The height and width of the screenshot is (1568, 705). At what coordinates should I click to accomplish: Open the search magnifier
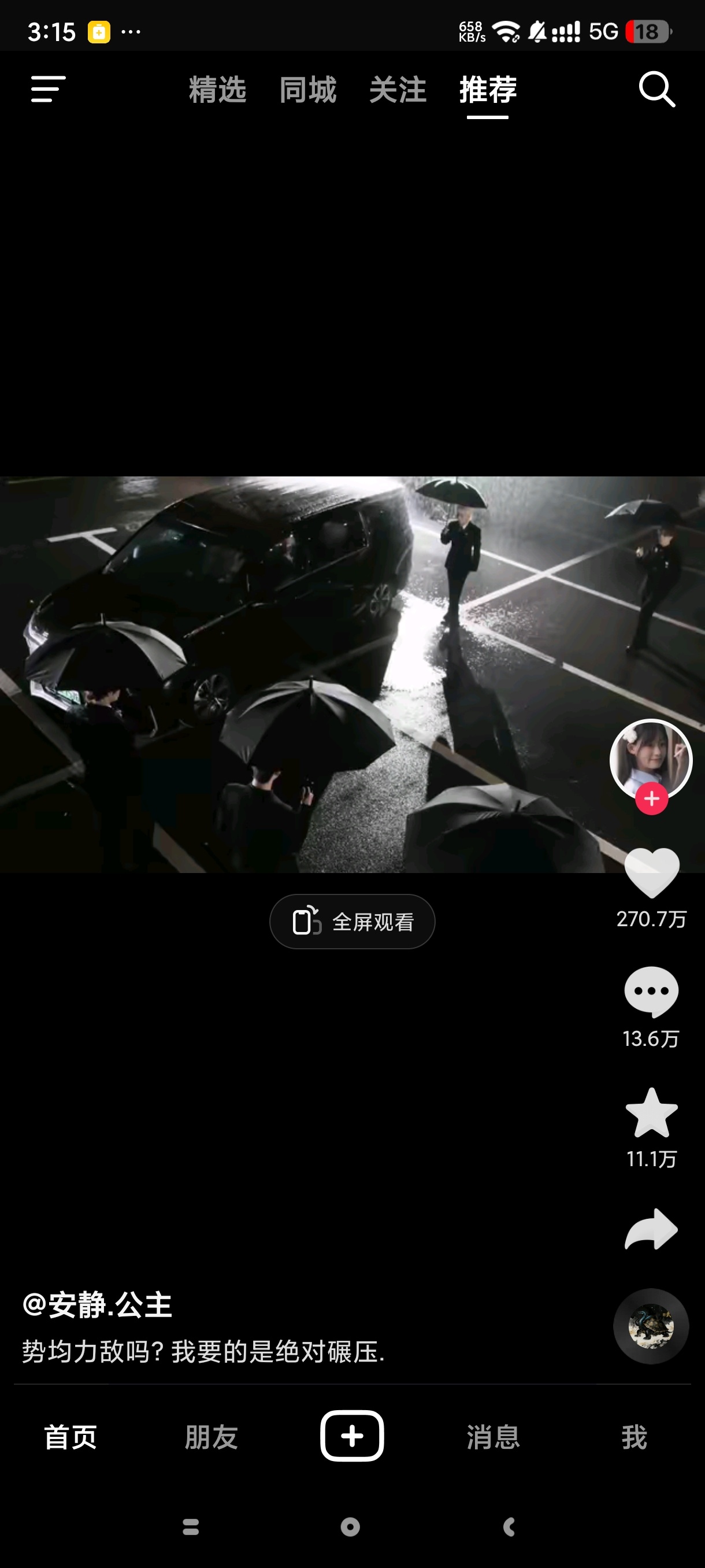pos(656,90)
